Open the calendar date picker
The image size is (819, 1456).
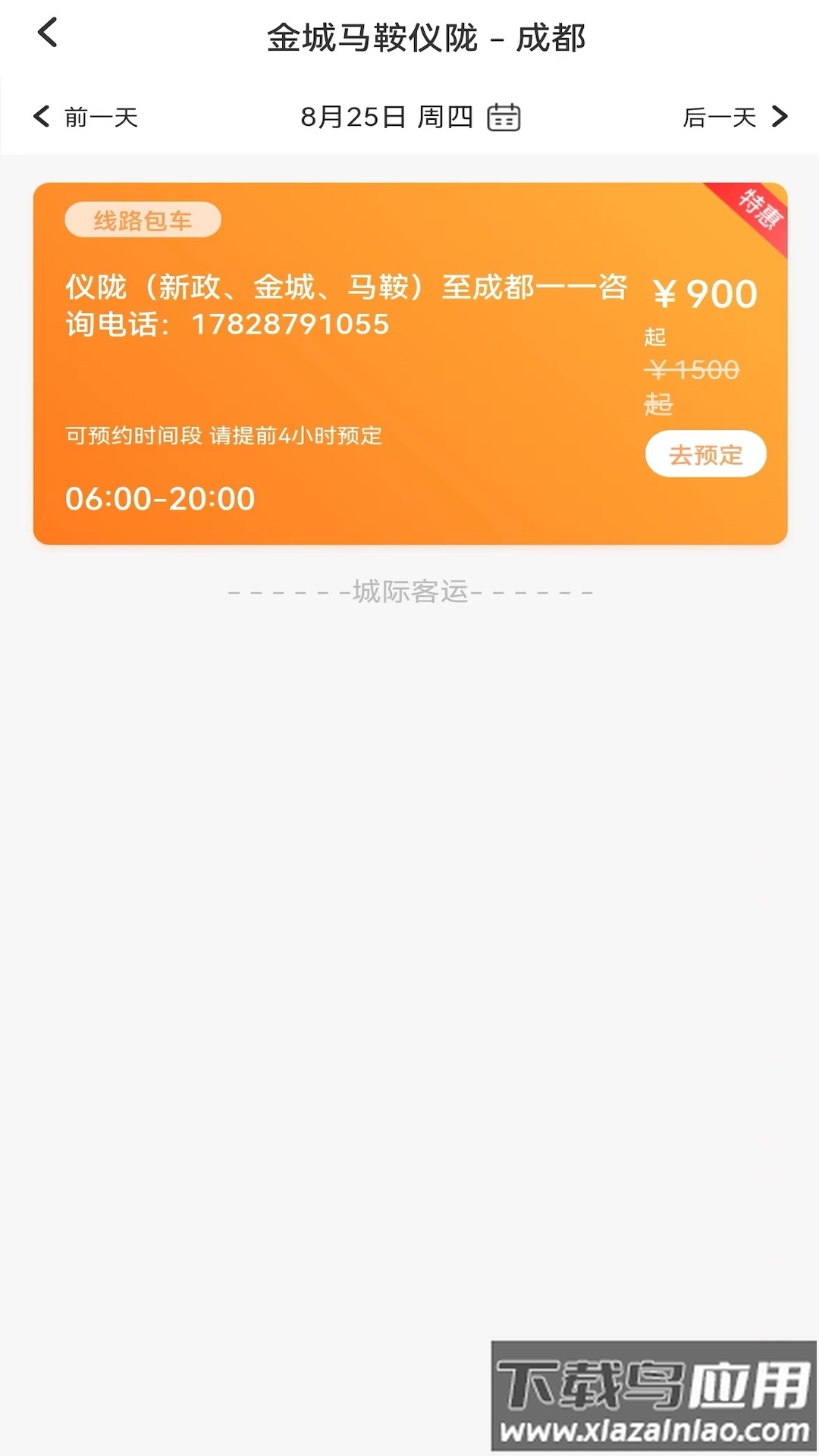click(504, 117)
